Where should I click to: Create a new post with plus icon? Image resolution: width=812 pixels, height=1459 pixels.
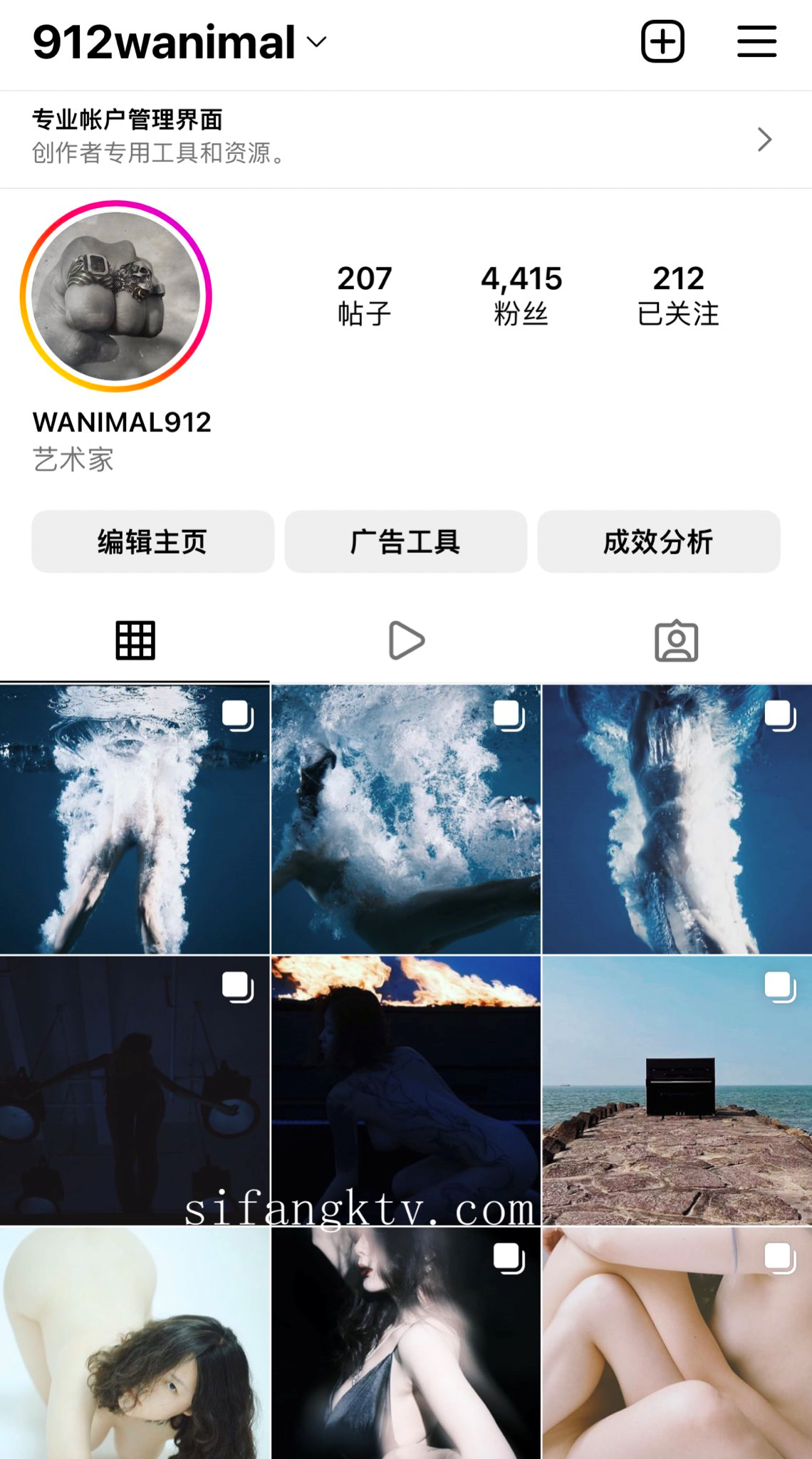pos(662,42)
